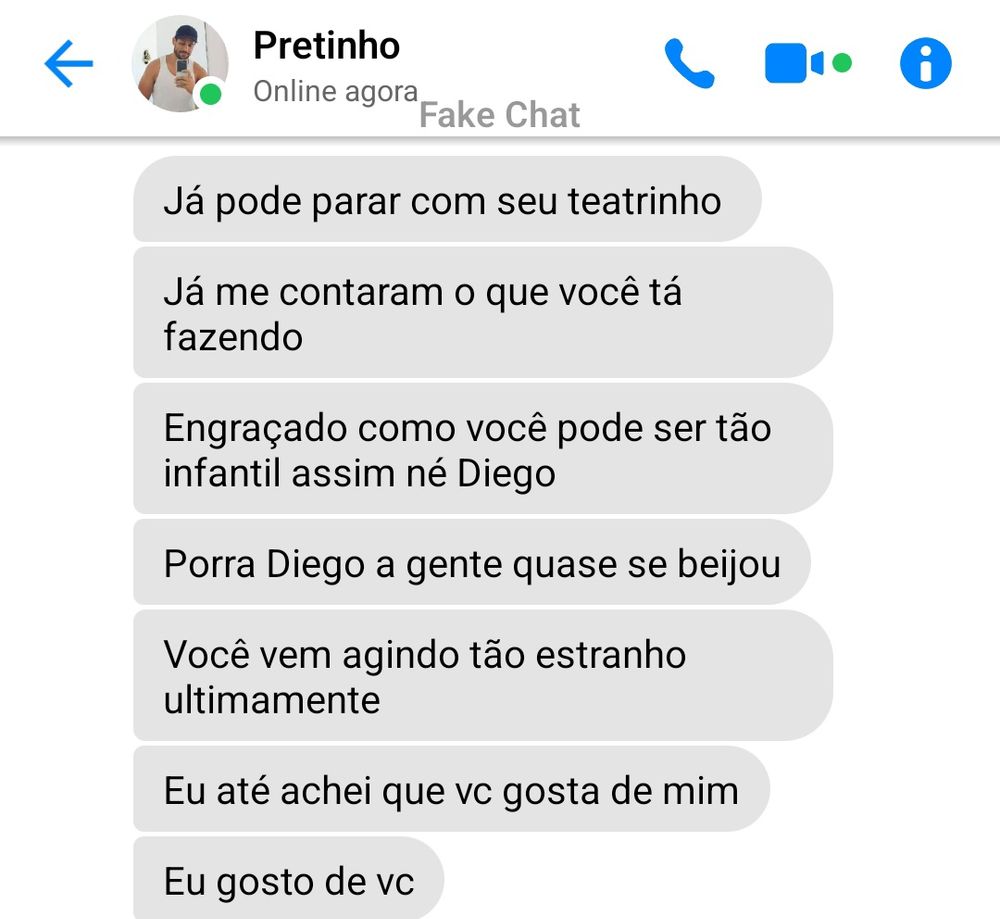Start a voice call with Pretinho
The width and height of the screenshot is (1000, 919).
click(689, 65)
